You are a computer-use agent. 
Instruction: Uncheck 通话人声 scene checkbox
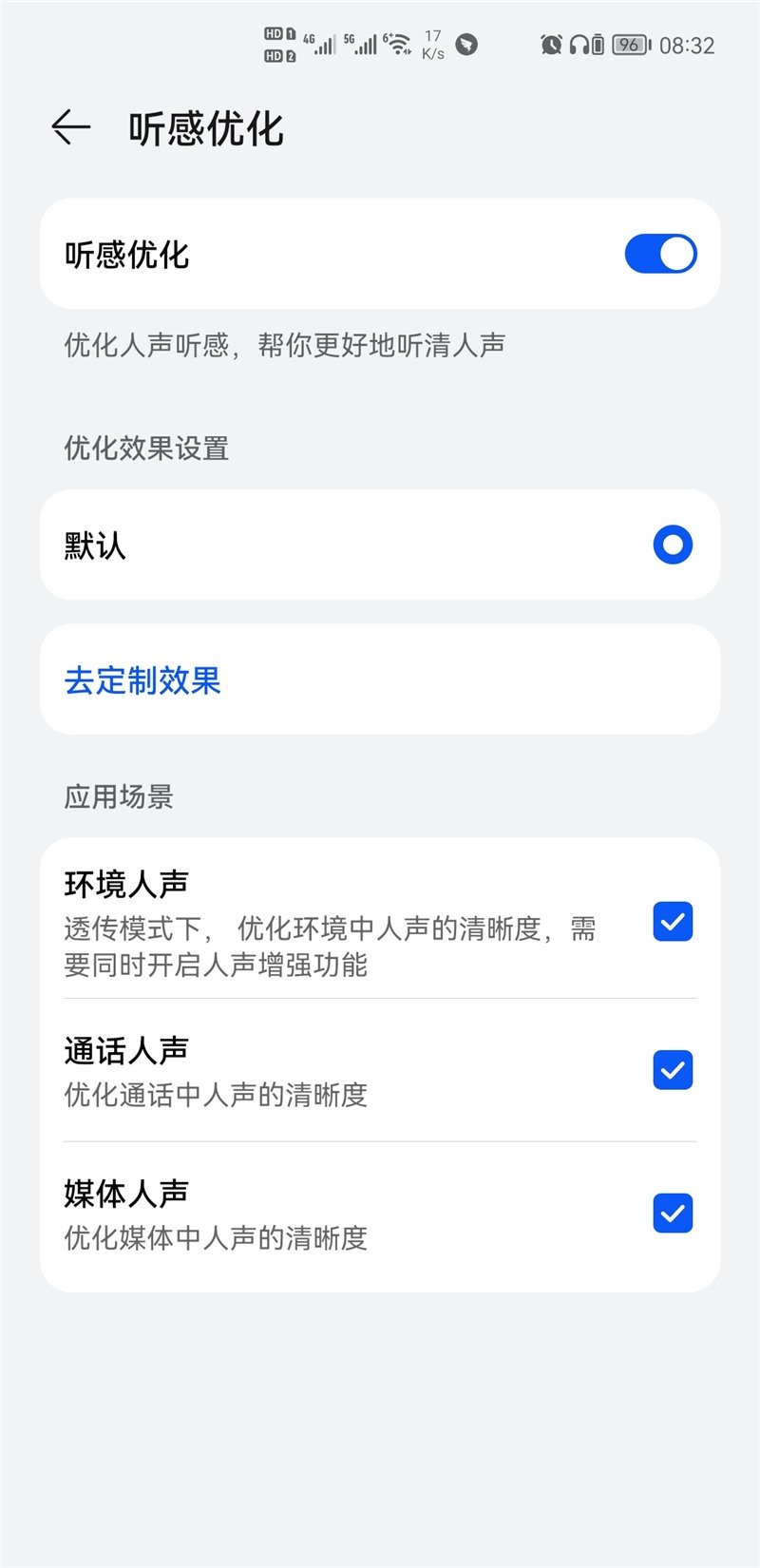(x=672, y=1070)
